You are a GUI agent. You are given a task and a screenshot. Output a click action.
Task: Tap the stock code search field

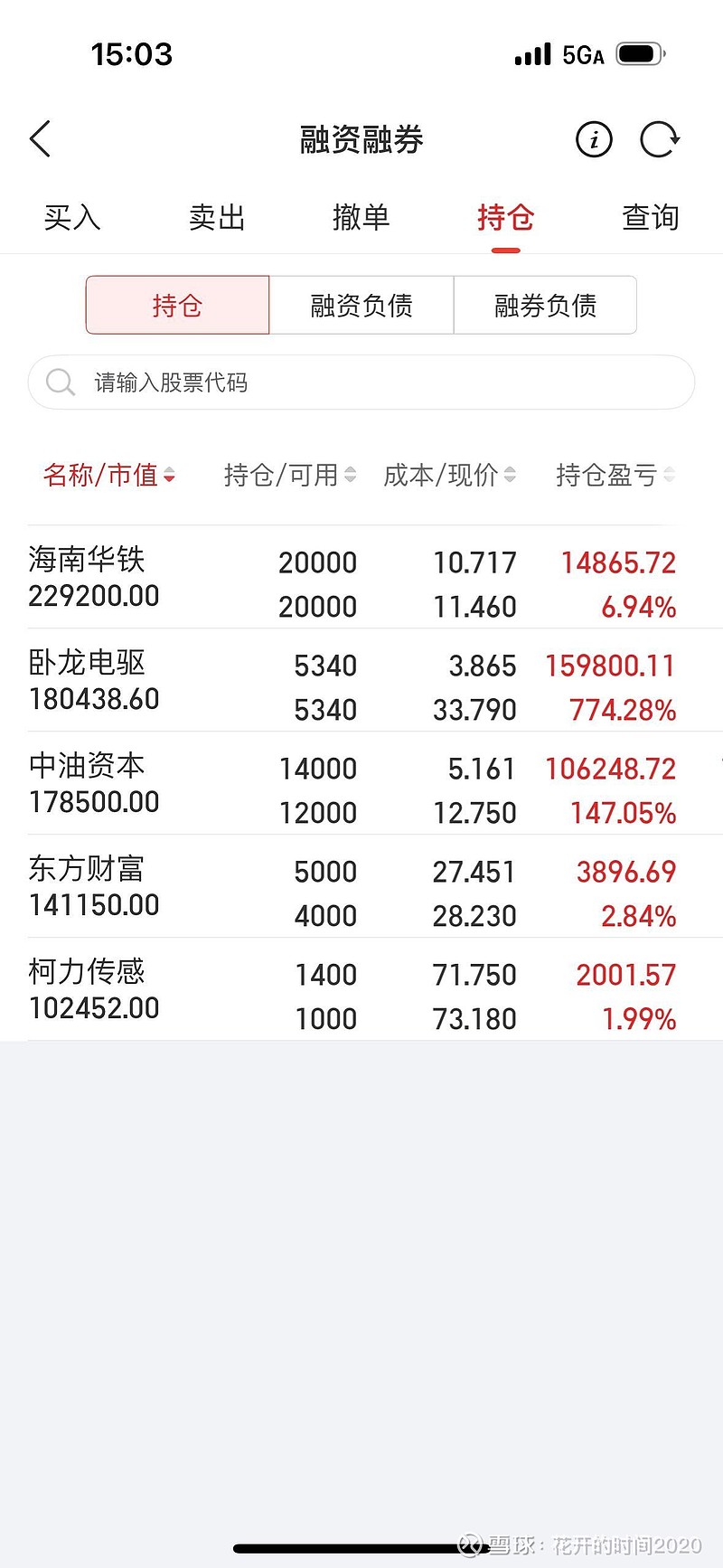(x=361, y=383)
